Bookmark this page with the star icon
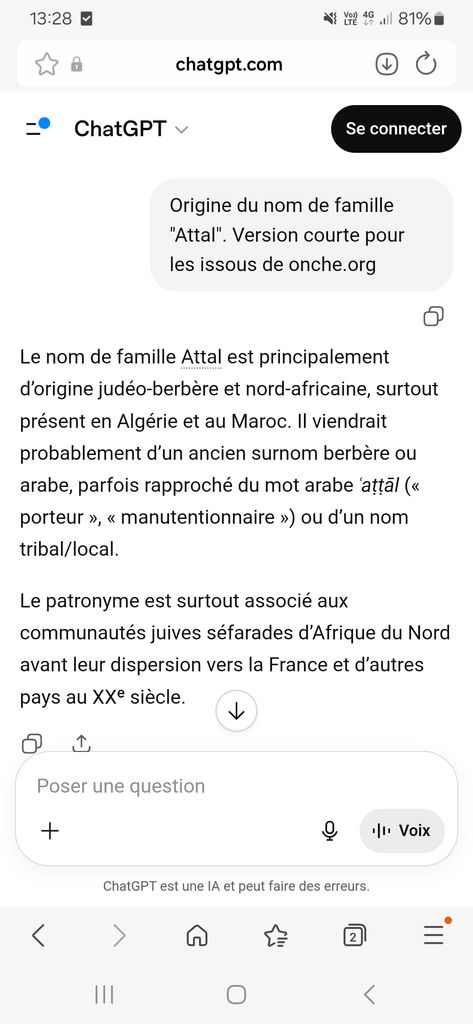 coord(46,64)
